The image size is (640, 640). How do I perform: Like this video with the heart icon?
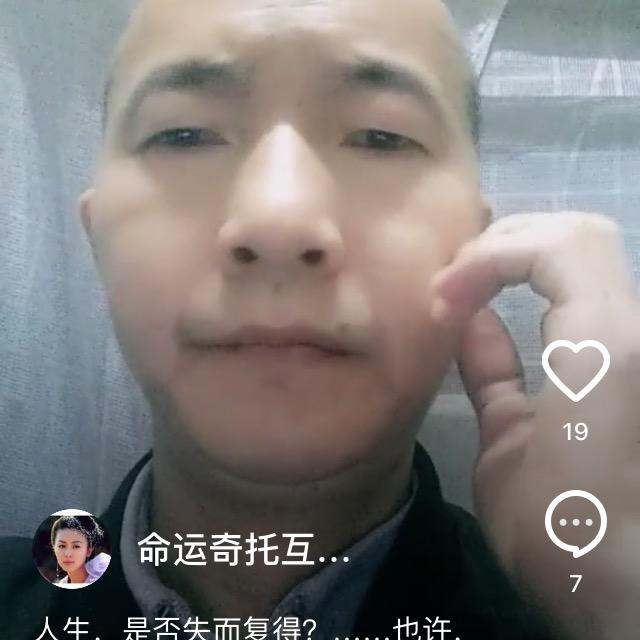click(x=575, y=370)
